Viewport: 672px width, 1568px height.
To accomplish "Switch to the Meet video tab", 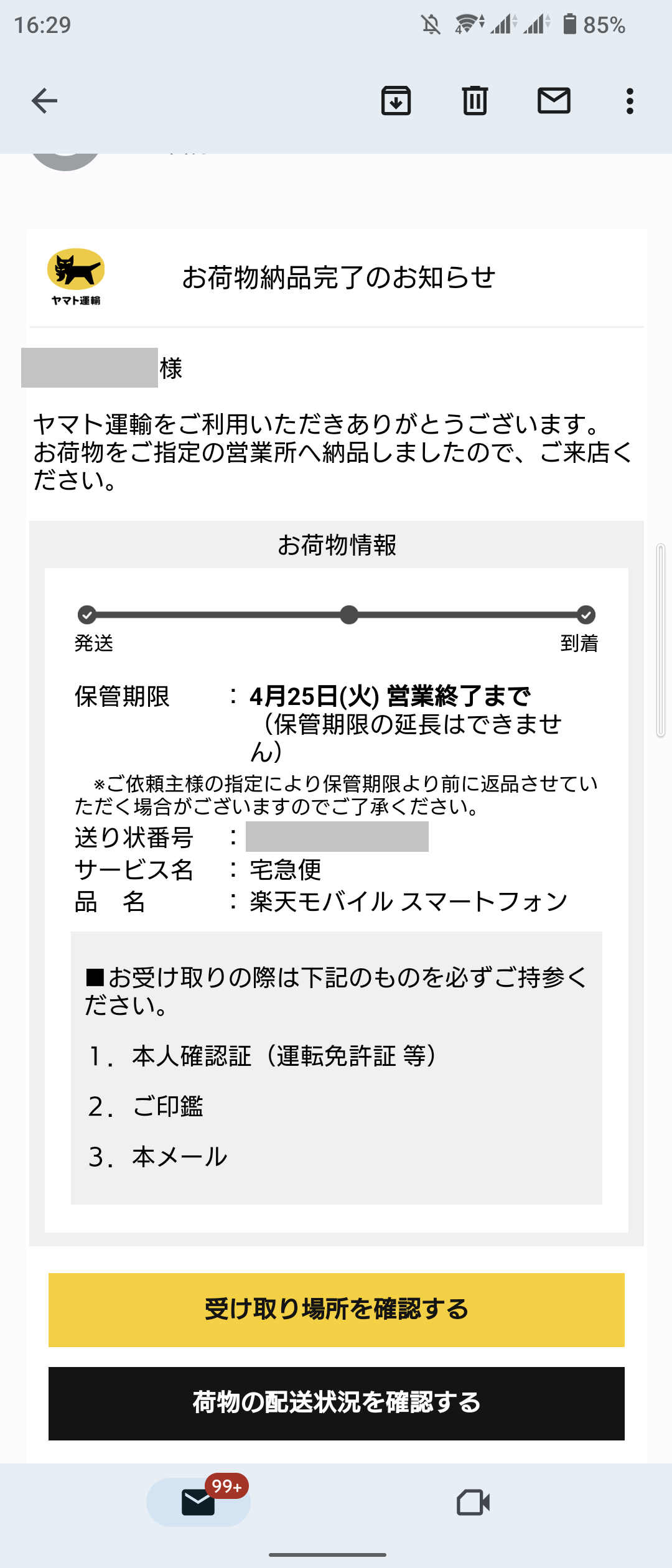I will click(x=473, y=1503).
